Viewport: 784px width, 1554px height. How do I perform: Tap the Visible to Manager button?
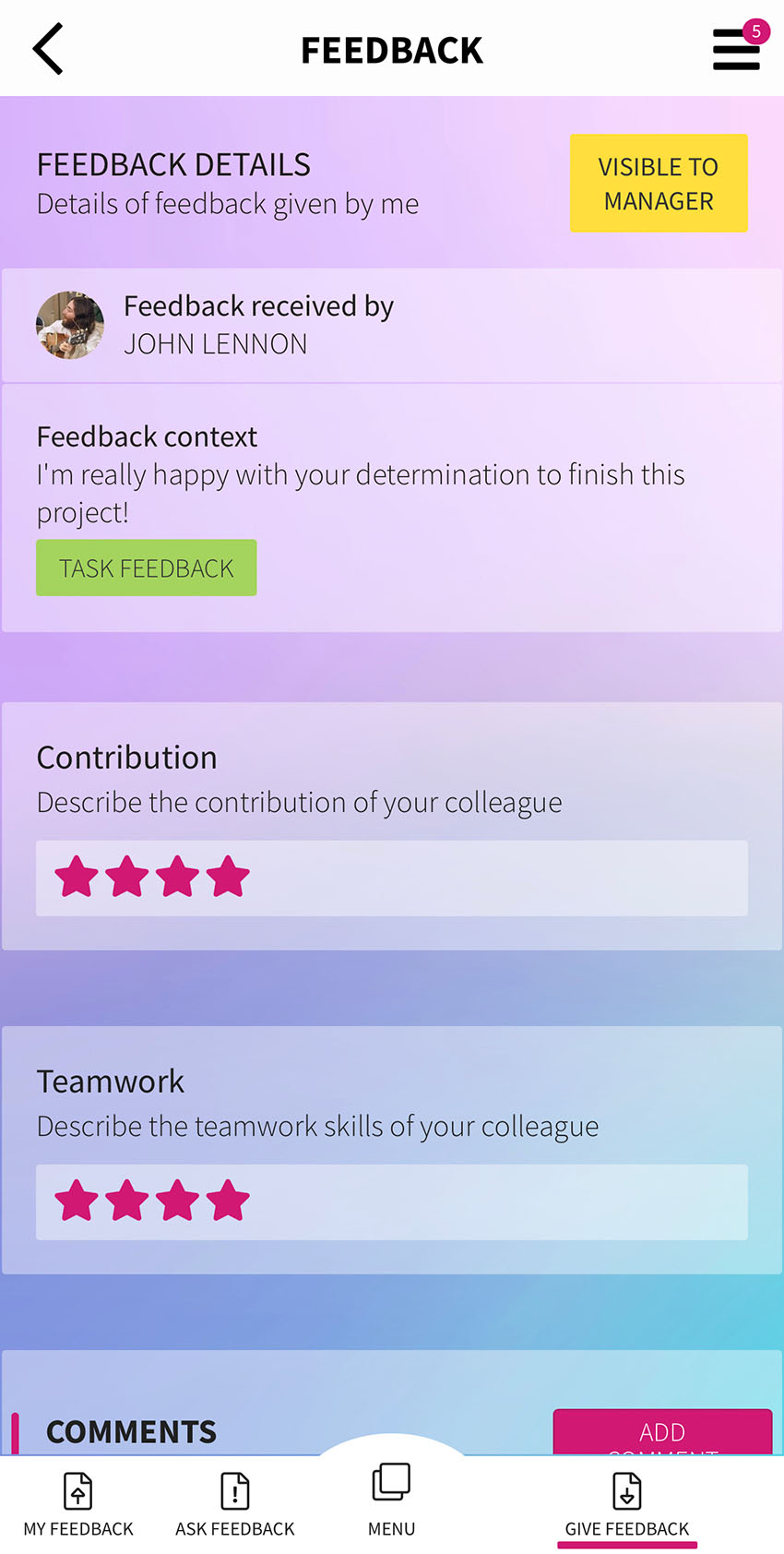pyautogui.click(x=659, y=184)
